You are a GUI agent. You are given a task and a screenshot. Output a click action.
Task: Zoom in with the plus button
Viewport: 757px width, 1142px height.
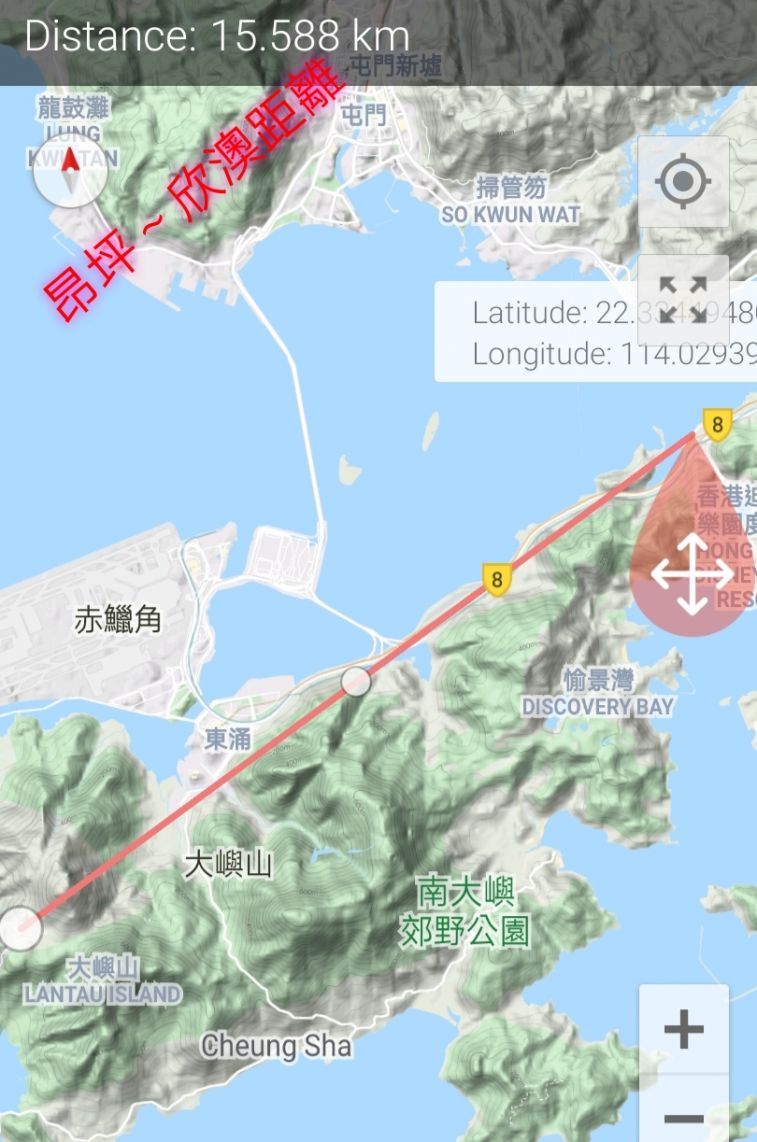tap(684, 1029)
